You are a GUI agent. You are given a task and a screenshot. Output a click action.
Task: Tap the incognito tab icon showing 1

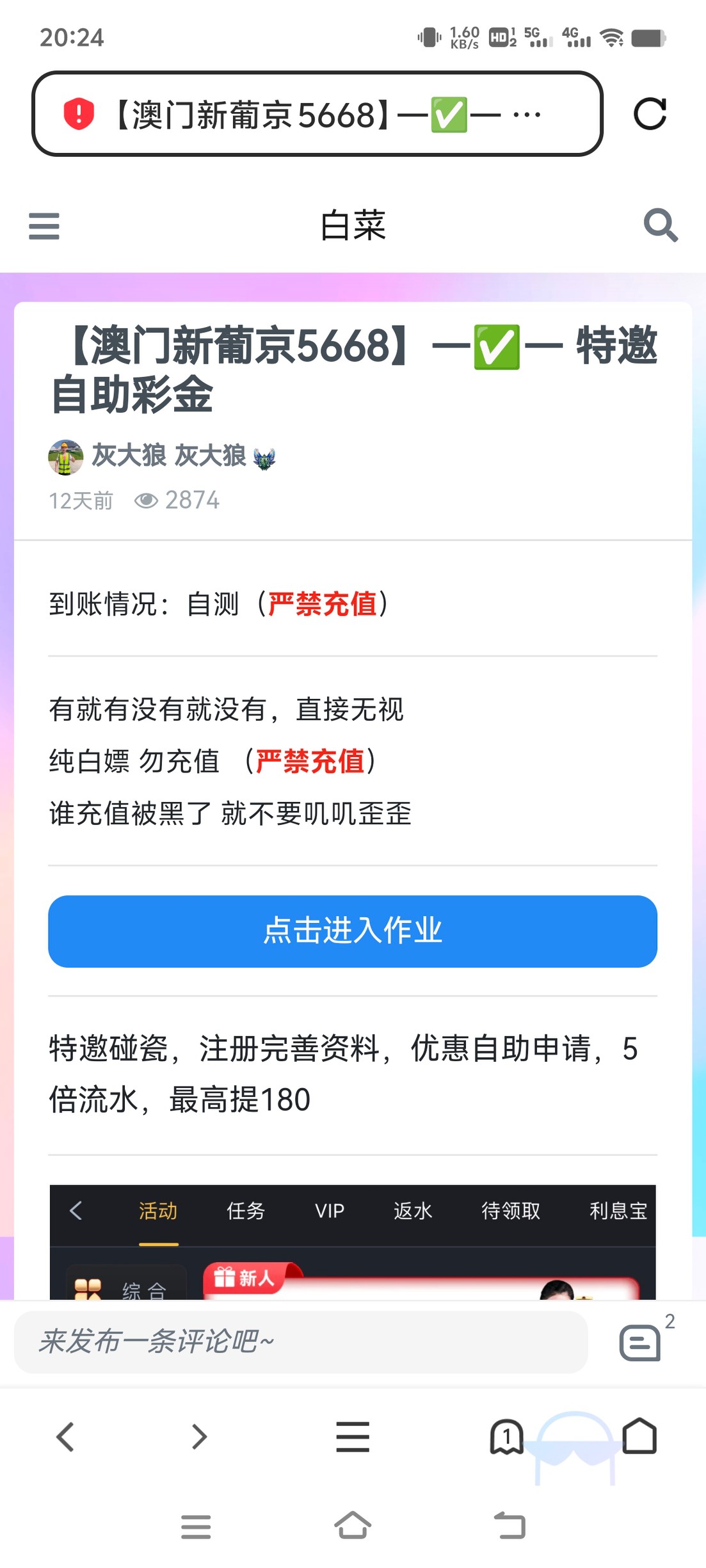pos(506,1436)
